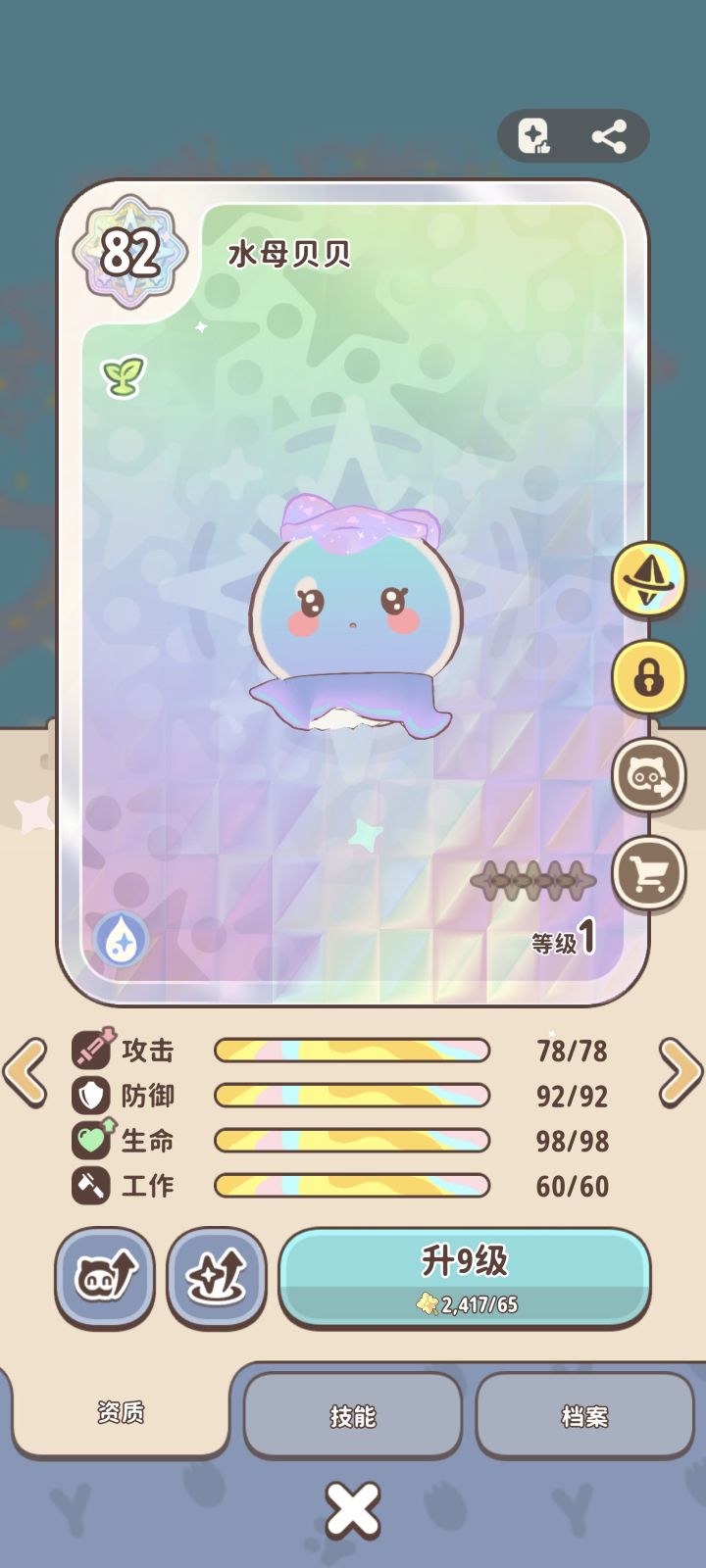This screenshot has width=706, height=1568.
Task: Tap the yellow spinning top button
Action: coord(648,580)
